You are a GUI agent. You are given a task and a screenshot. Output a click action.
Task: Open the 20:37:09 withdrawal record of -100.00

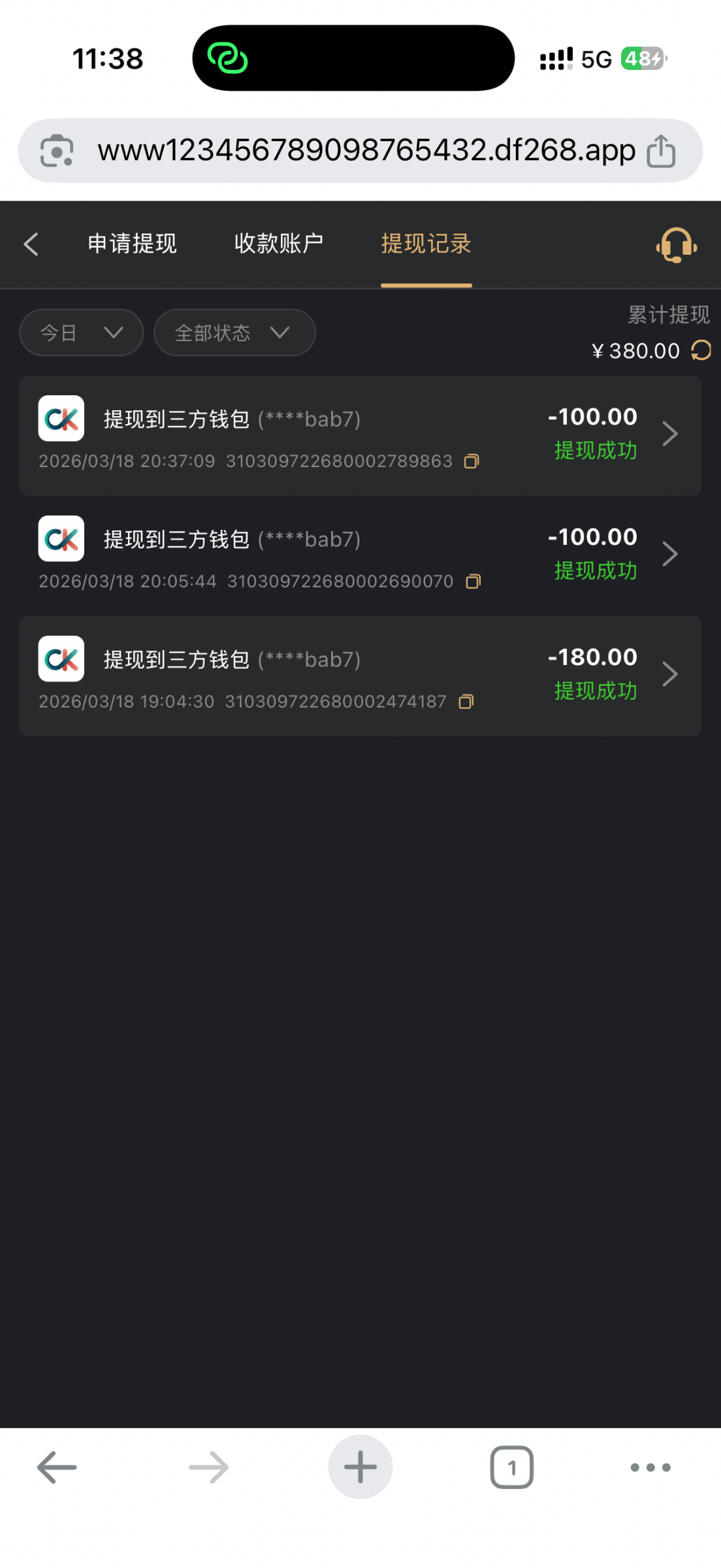360,435
